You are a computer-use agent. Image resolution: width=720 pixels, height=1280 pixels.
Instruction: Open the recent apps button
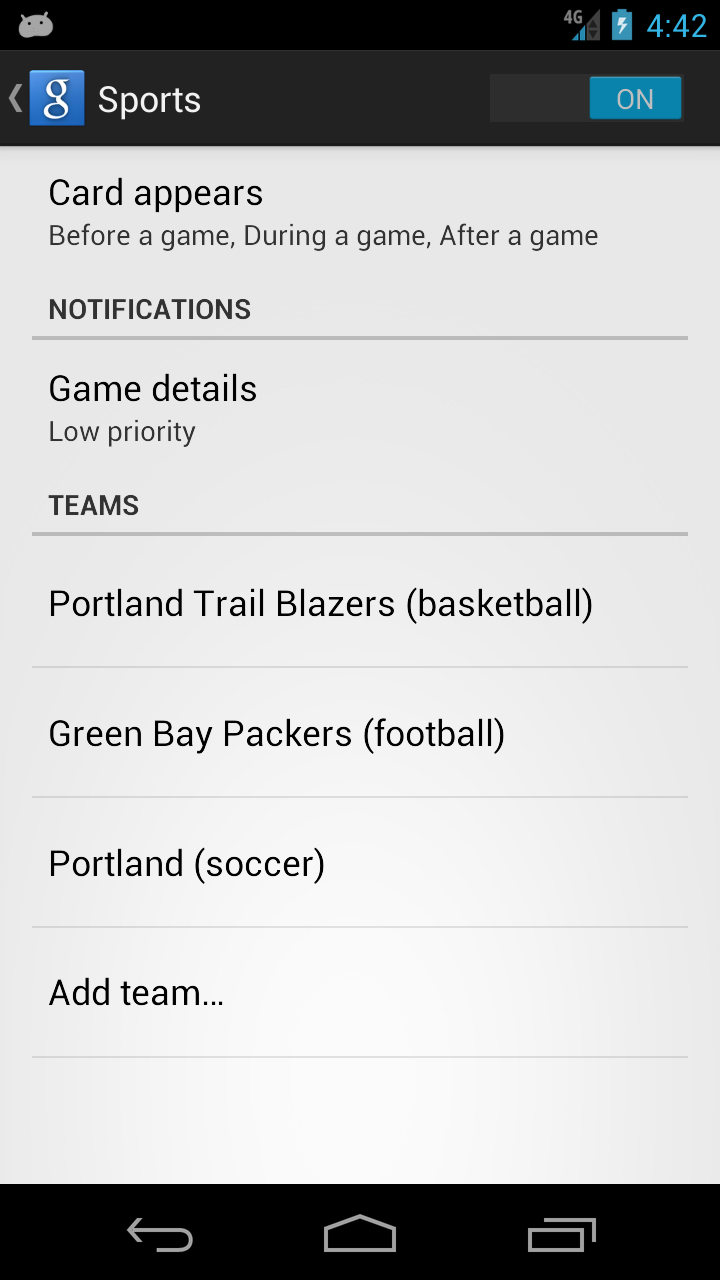click(561, 1234)
